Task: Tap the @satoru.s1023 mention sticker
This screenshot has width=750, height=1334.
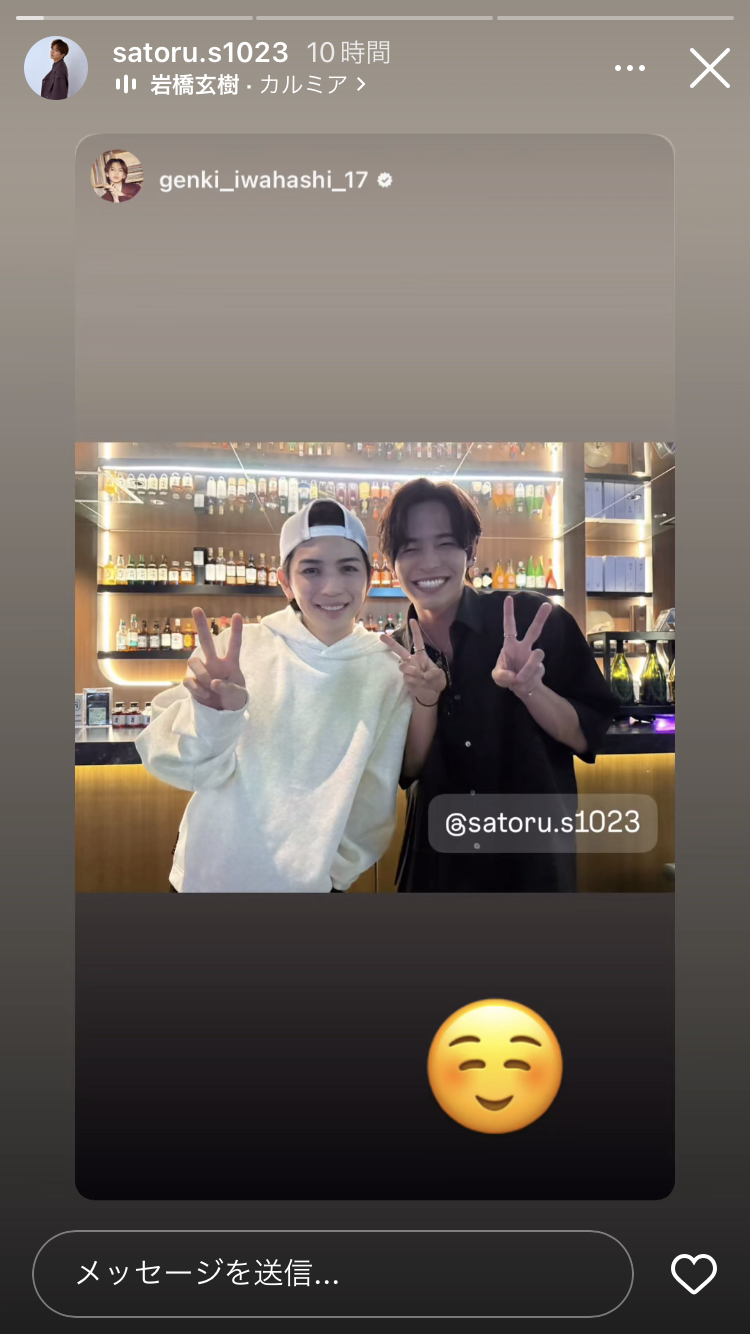Action: tap(542, 823)
